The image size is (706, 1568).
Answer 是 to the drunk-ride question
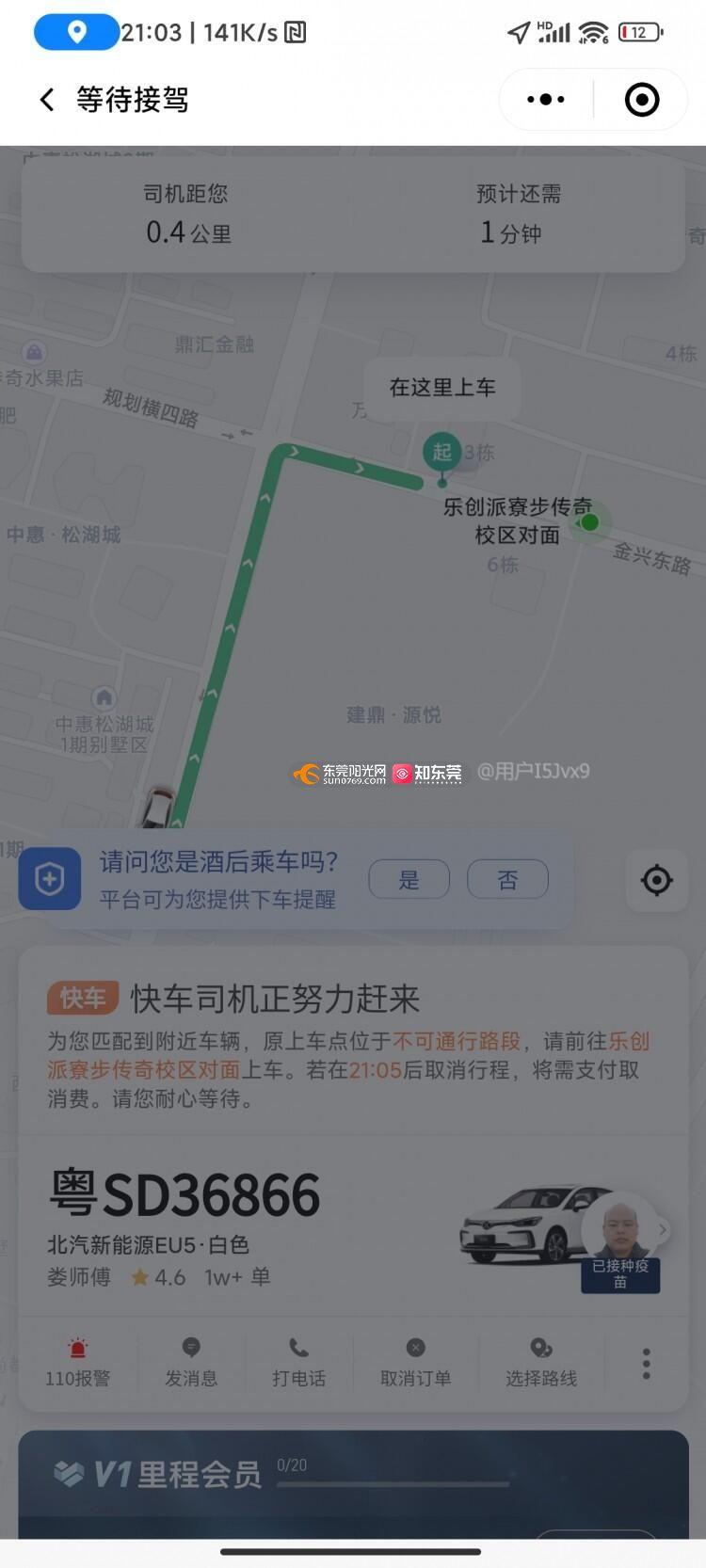[409, 880]
